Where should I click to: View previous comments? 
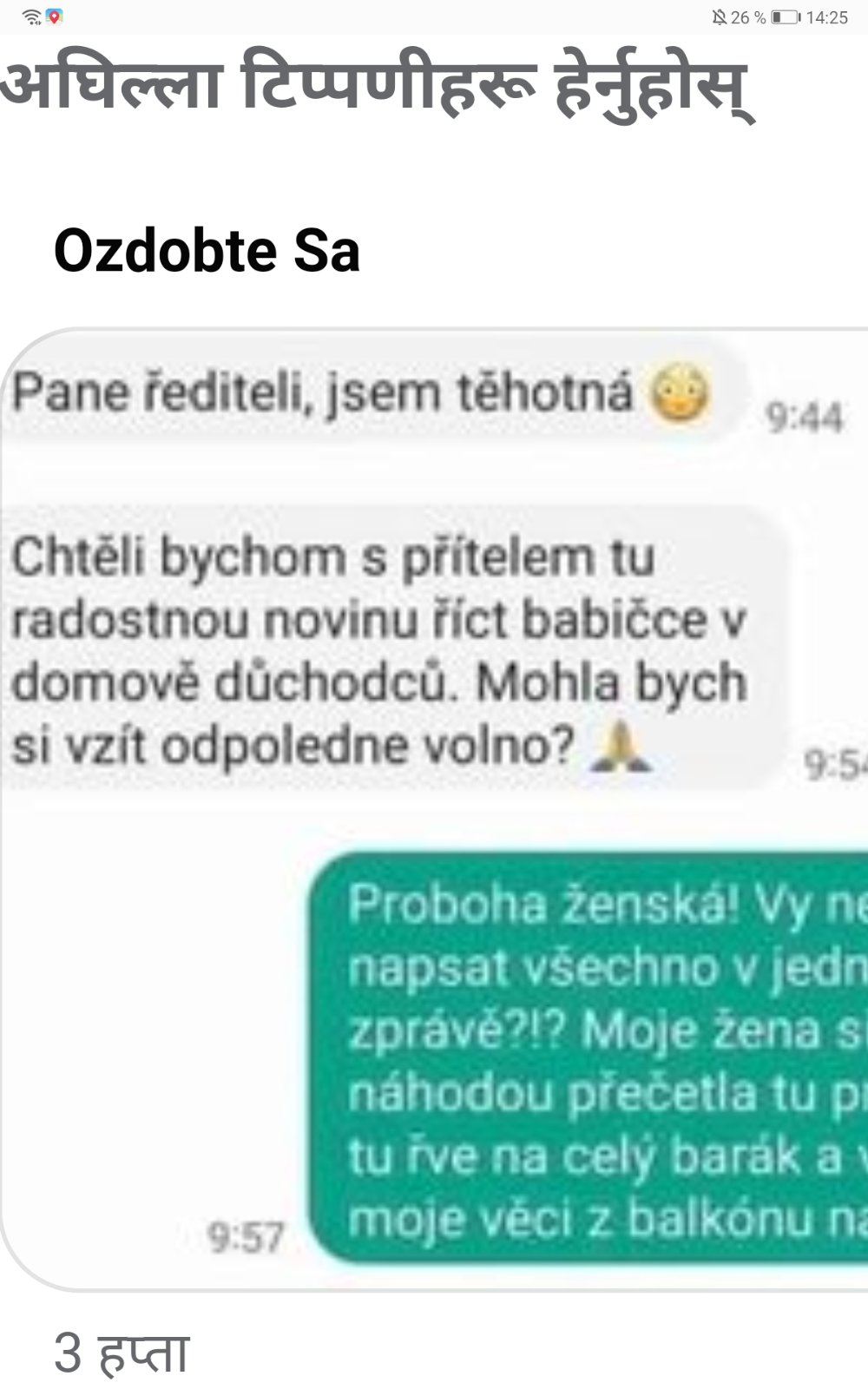(378, 87)
